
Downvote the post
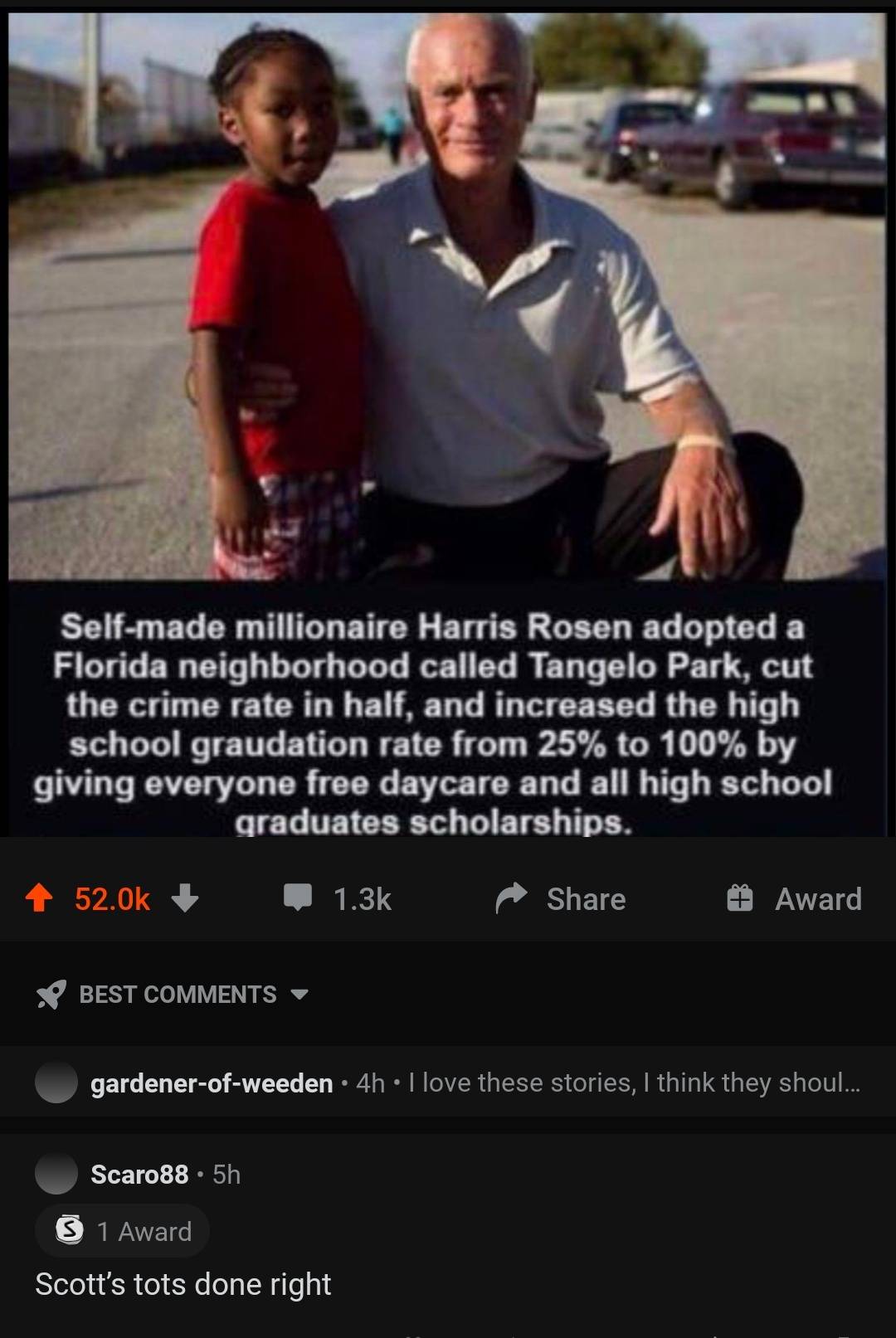click(x=184, y=898)
